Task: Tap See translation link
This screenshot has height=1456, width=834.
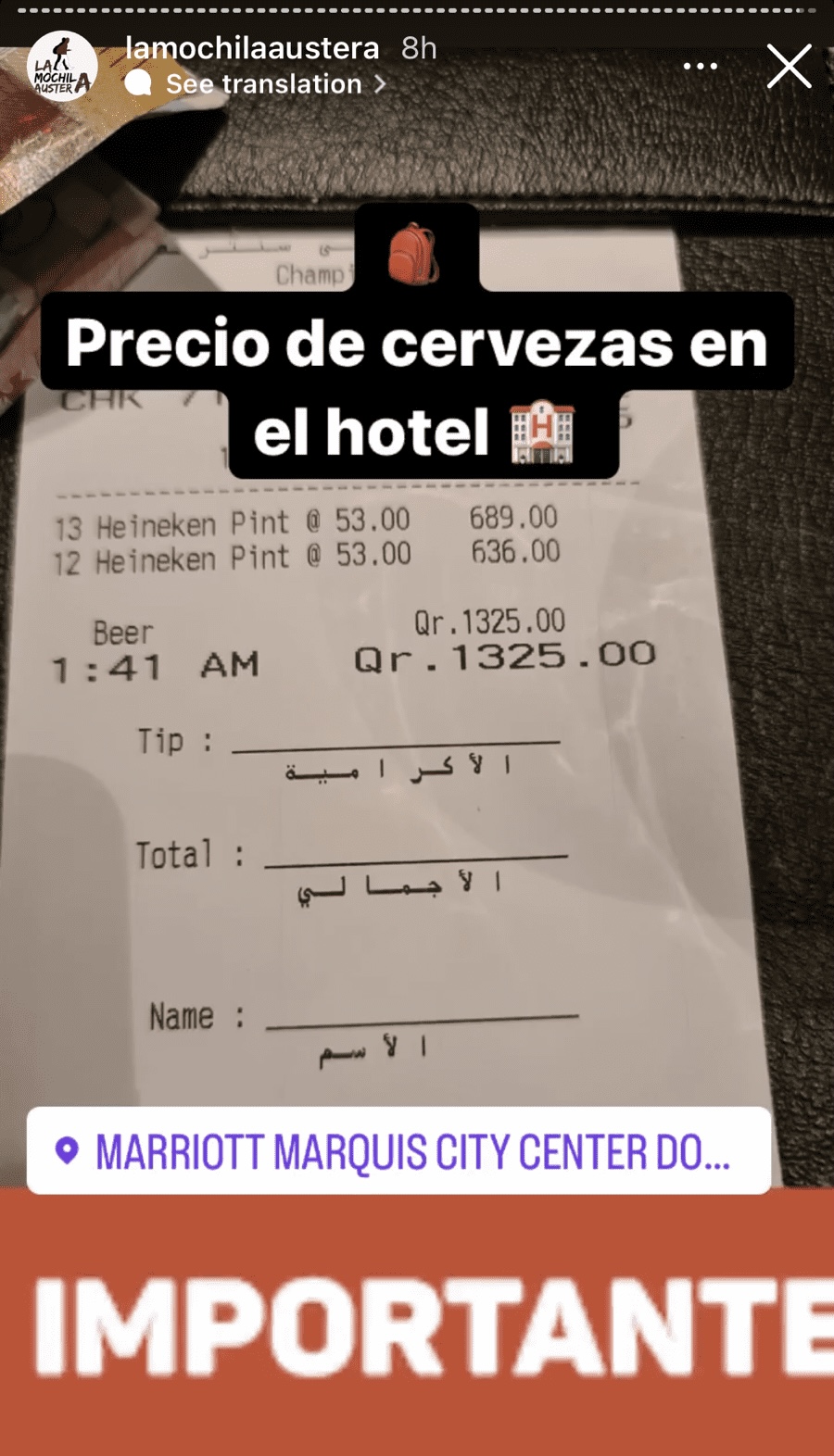Action: [263, 84]
